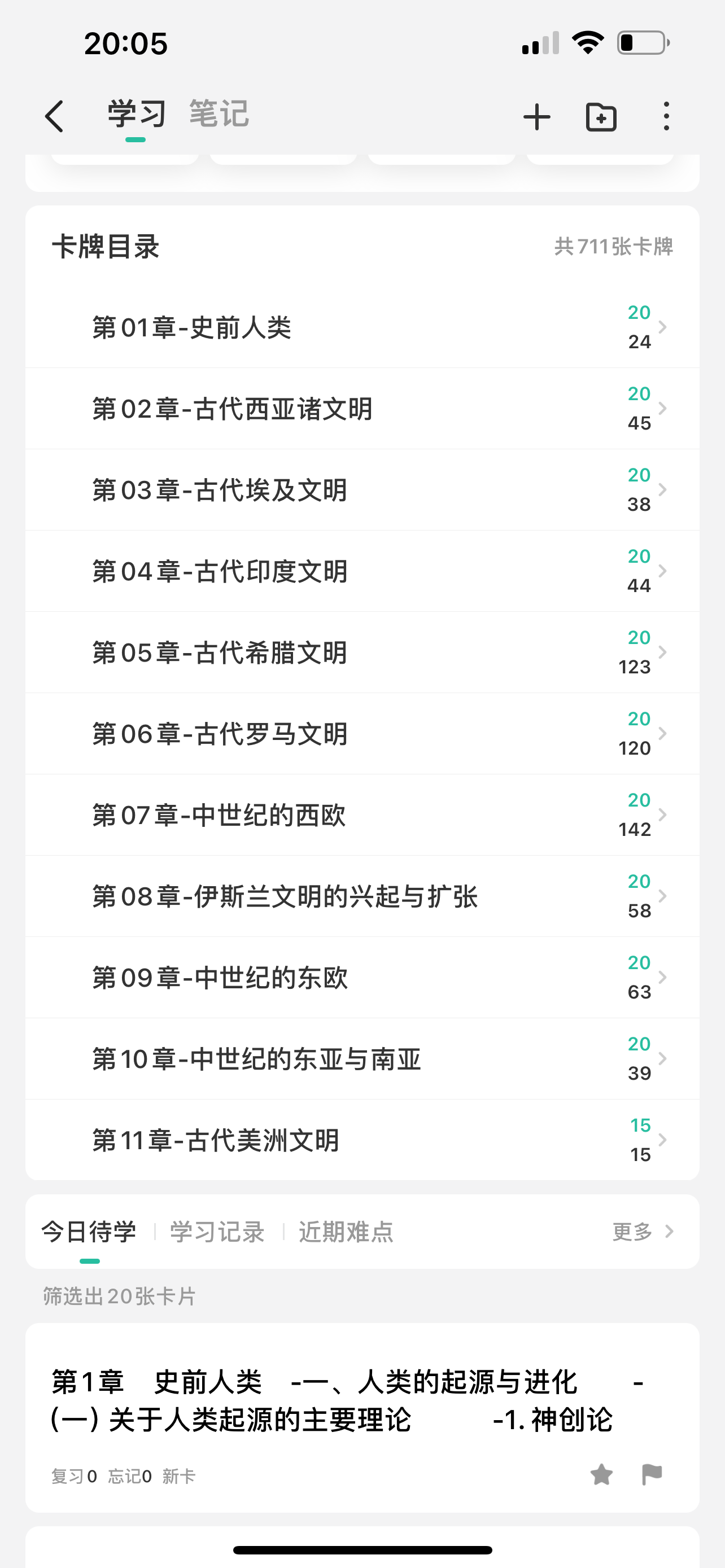725x1568 pixels.
Task: Switch to the 近期难点 tab
Action: (x=346, y=1232)
